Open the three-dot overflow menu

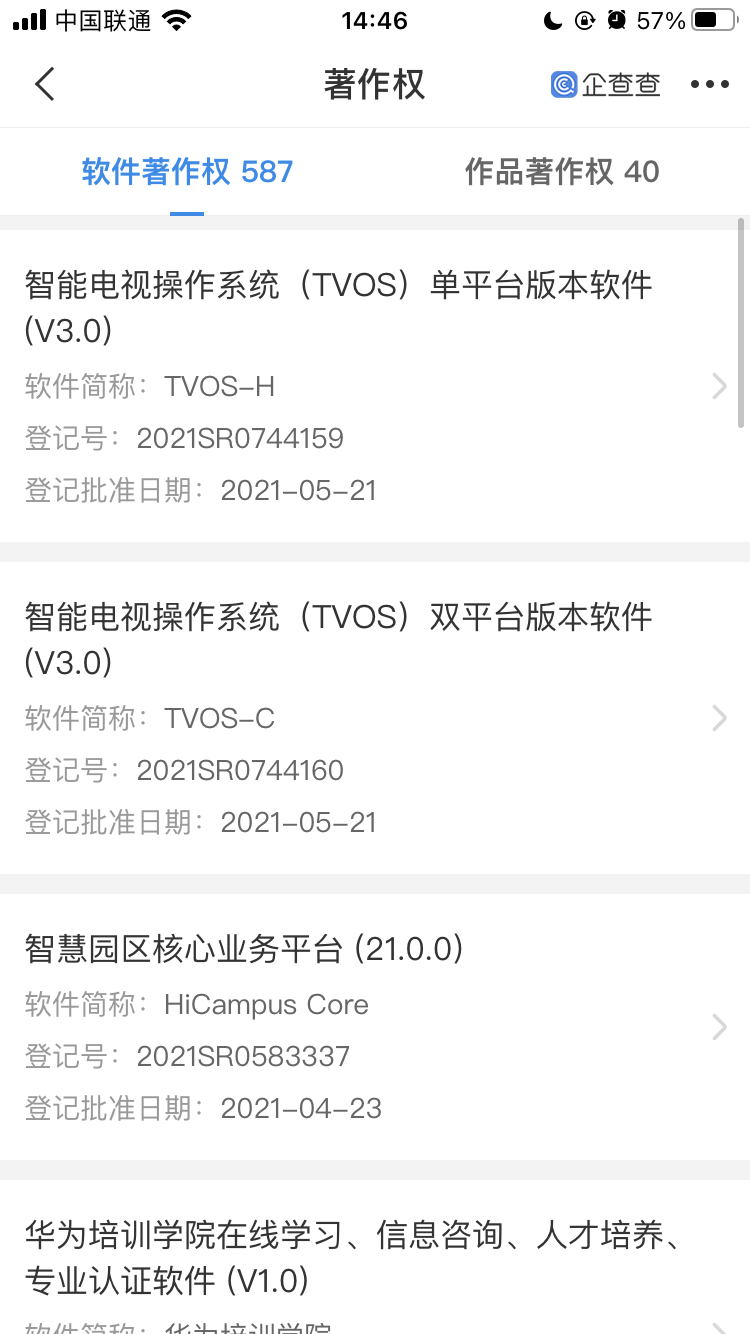(709, 85)
